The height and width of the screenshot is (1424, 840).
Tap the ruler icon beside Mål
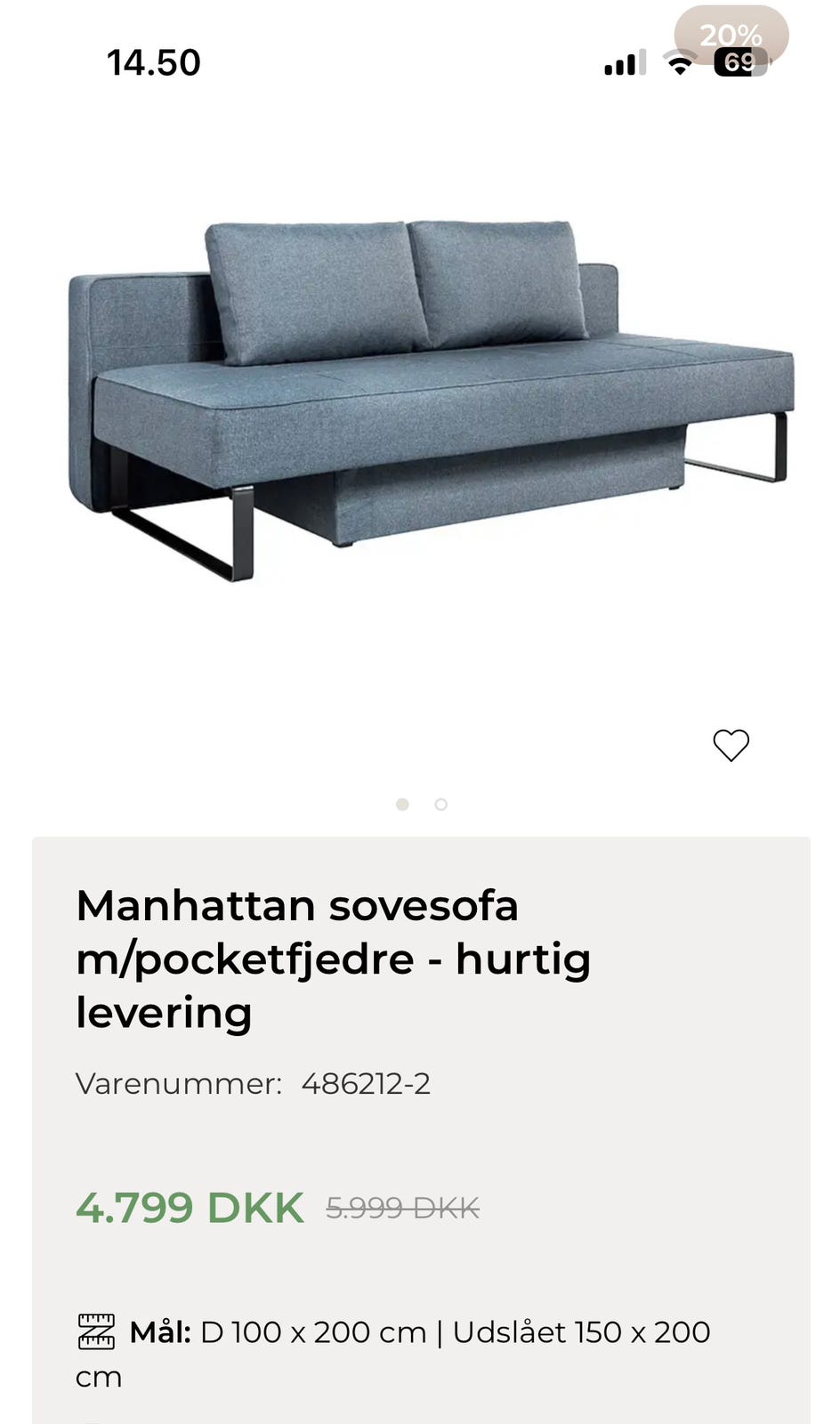tap(94, 1331)
